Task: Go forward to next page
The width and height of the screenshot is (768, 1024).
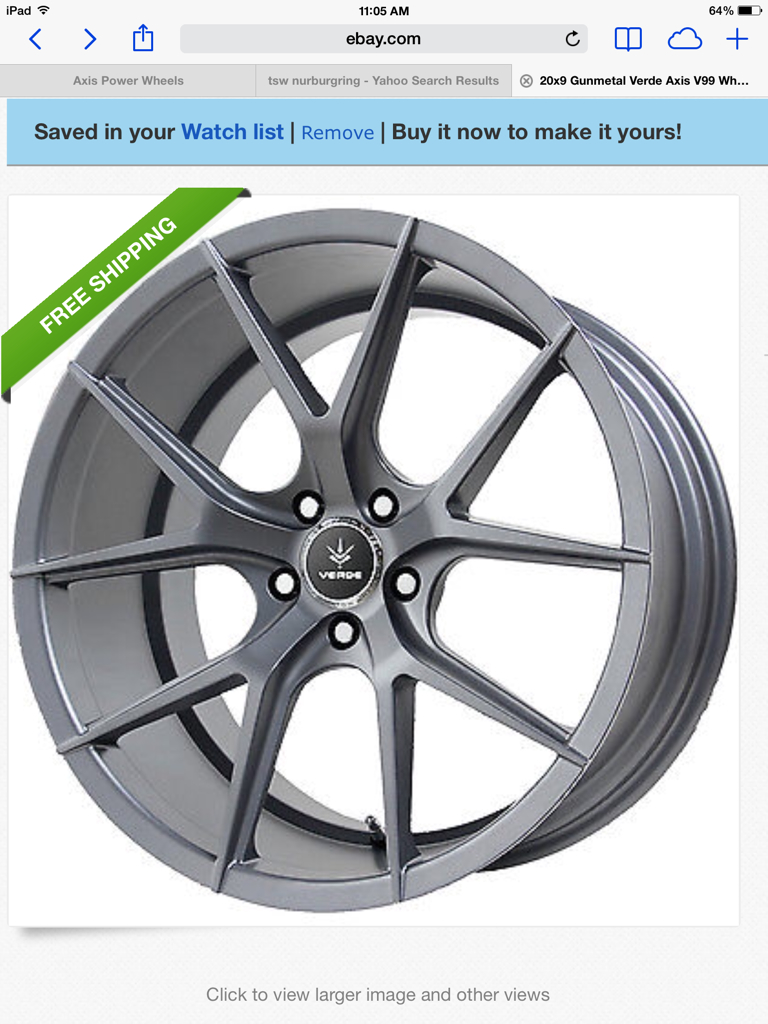Action: coord(90,39)
